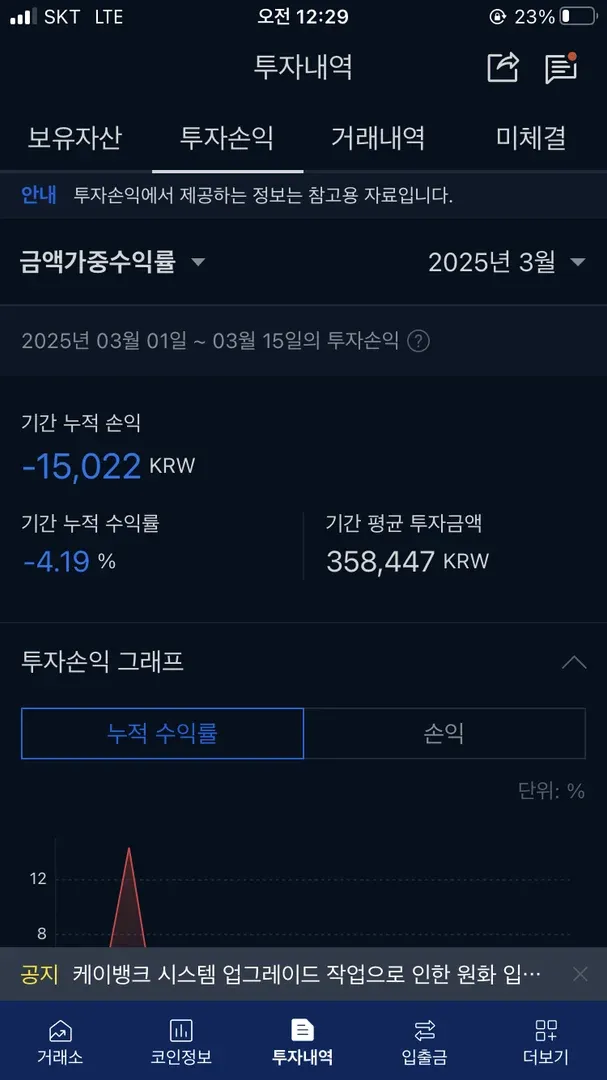The height and width of the screenshot is (1080, 607).
Task: Dismiss the 공지 banner
Action: [580, 974]
